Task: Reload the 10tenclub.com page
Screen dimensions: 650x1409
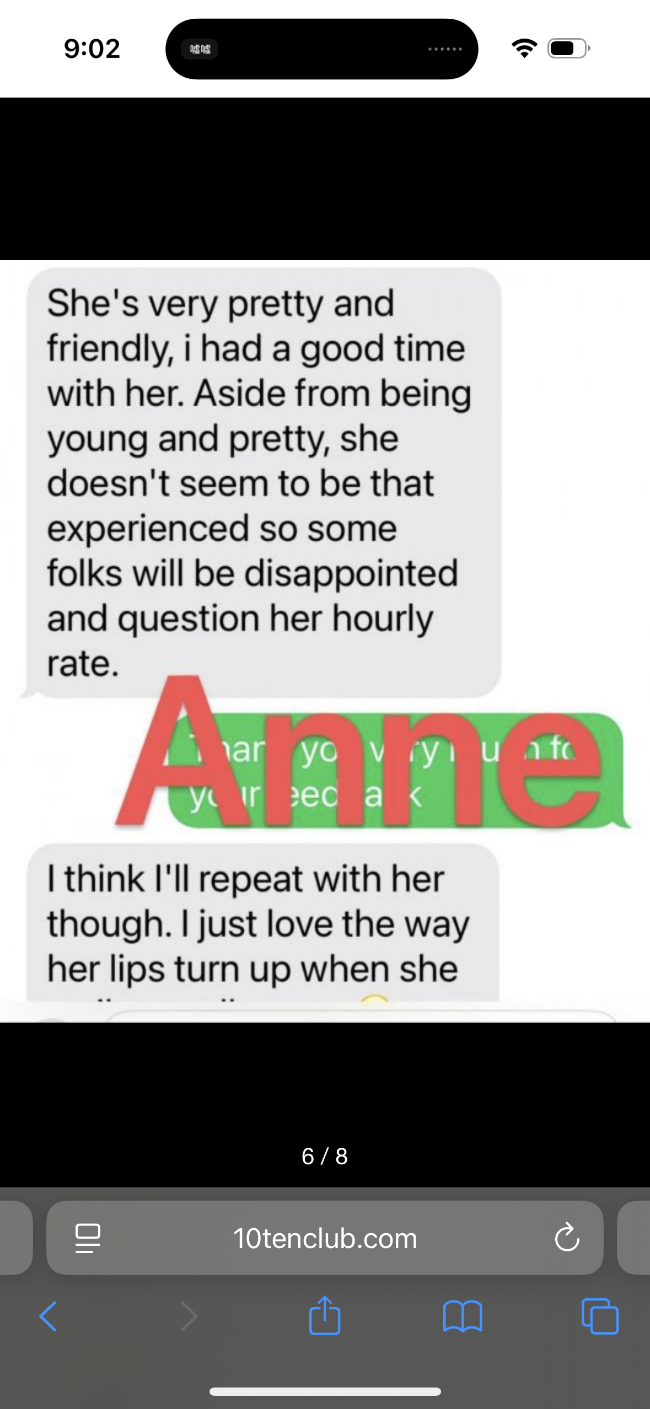Action: pyautogui.click(x=566, y=1238)
